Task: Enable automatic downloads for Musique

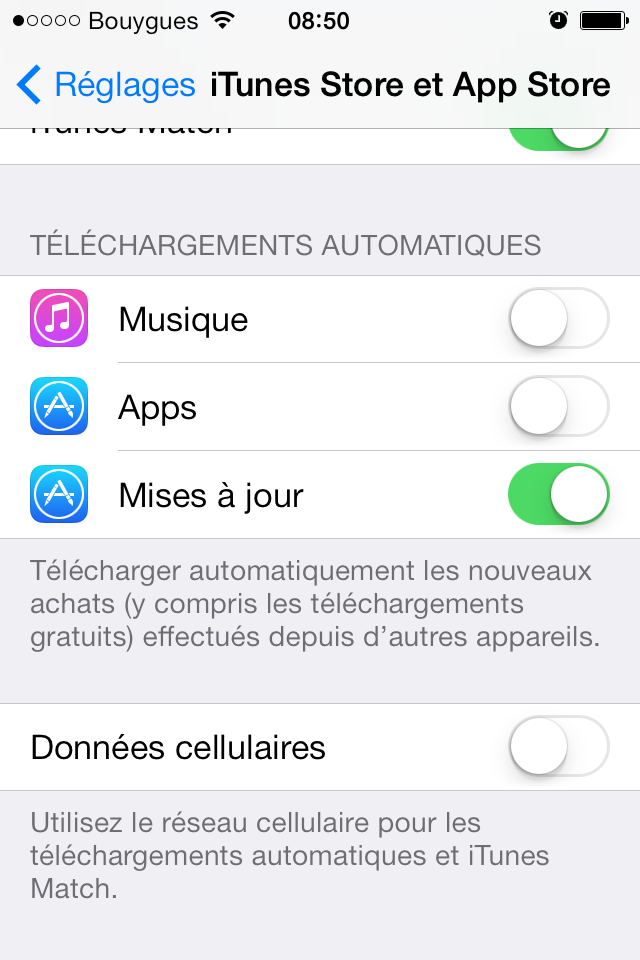Action: [558, 319]
